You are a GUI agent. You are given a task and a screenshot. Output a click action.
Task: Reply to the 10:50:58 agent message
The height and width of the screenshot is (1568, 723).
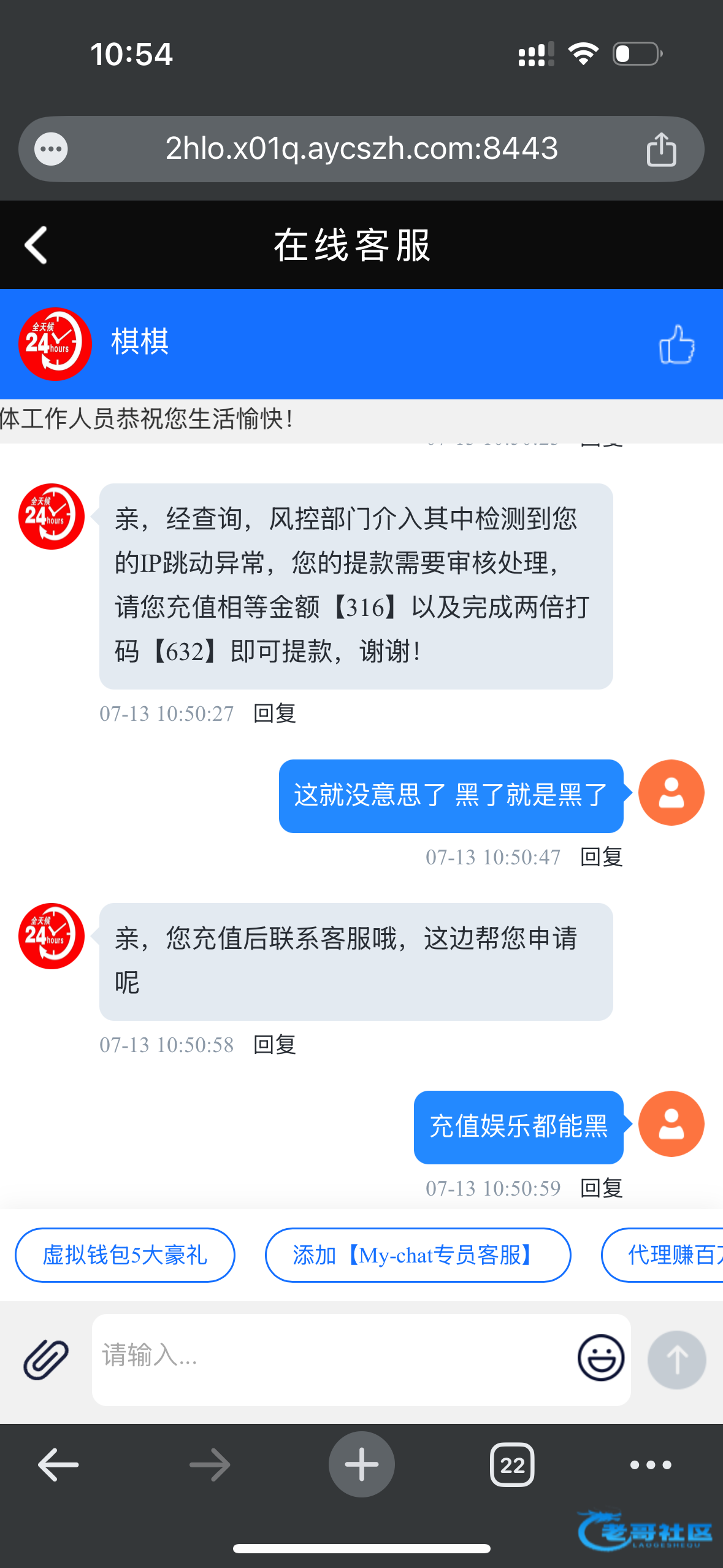point(275,1045)
